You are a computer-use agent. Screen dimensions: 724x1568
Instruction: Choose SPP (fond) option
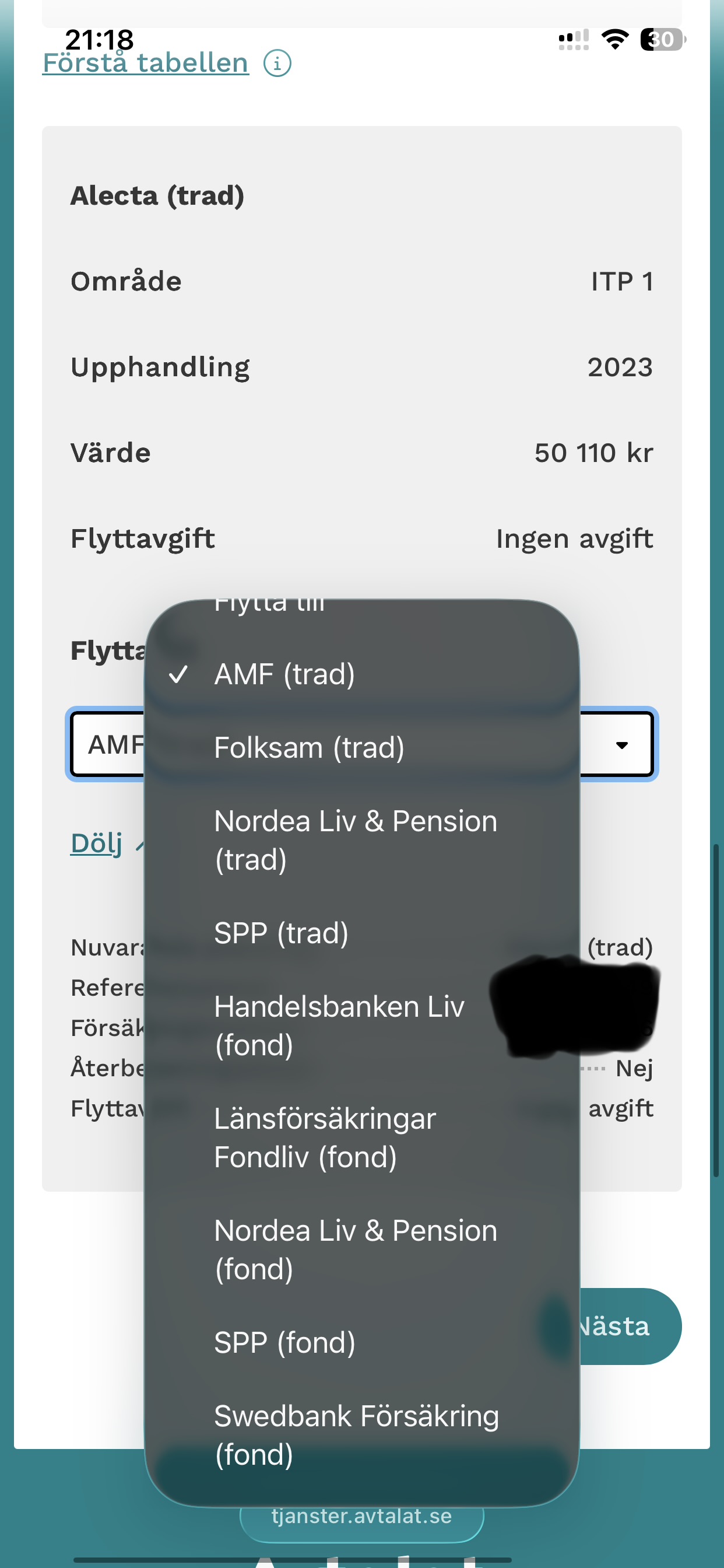pyautogui.click(x=361, y=1342)
